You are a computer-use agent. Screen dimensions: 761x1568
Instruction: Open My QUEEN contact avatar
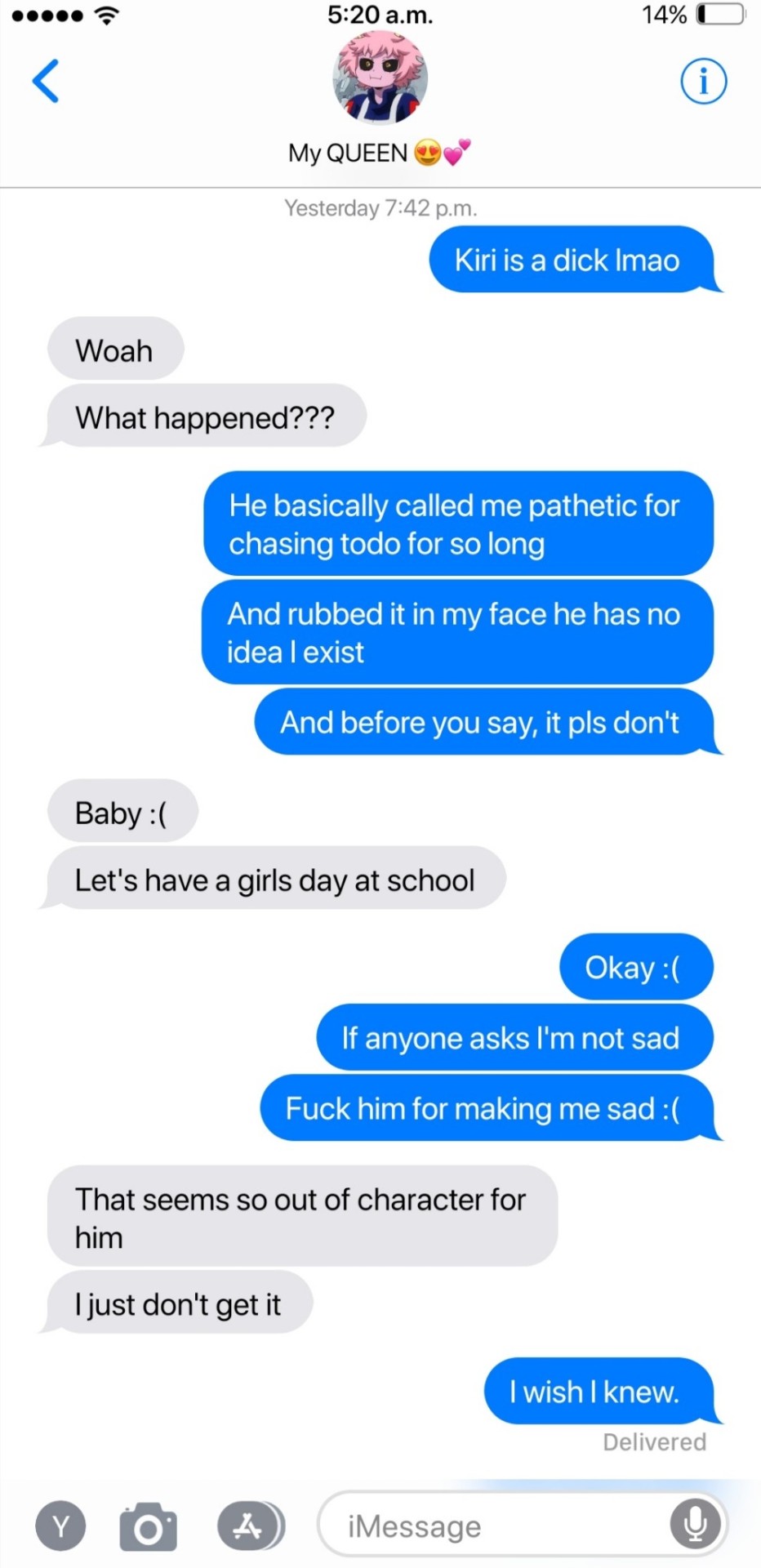[x=380, y=78]
